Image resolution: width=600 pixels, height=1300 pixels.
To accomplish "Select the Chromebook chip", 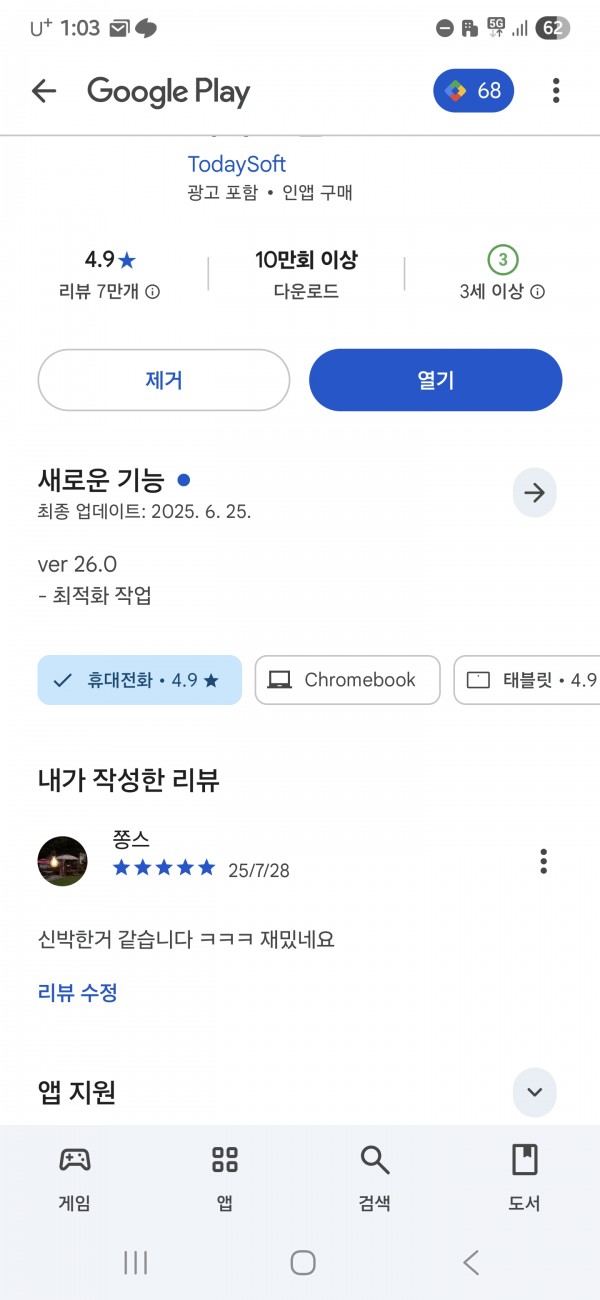I will tap(347, 680).
